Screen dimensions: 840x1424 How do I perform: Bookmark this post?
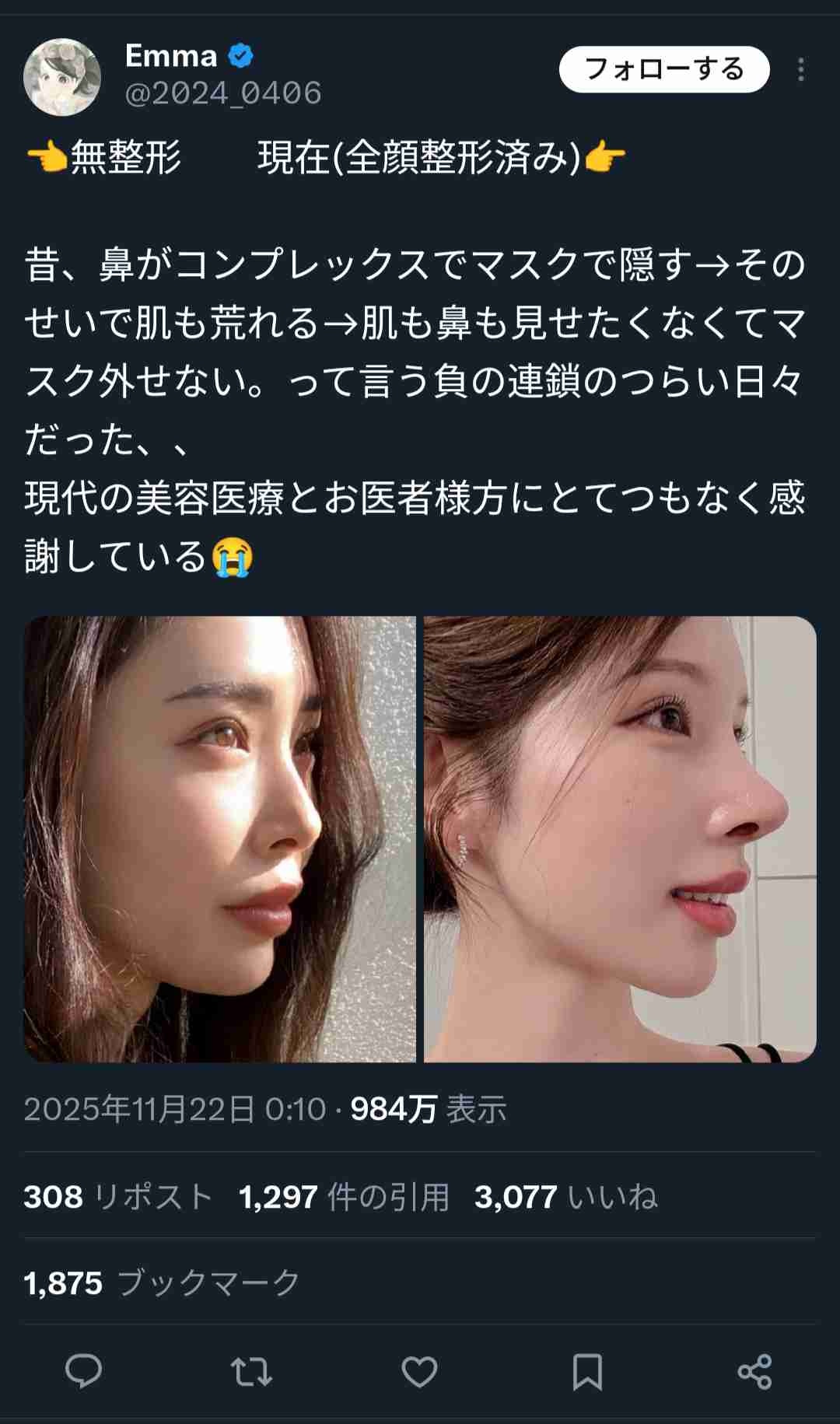[x=587, y=1371]
